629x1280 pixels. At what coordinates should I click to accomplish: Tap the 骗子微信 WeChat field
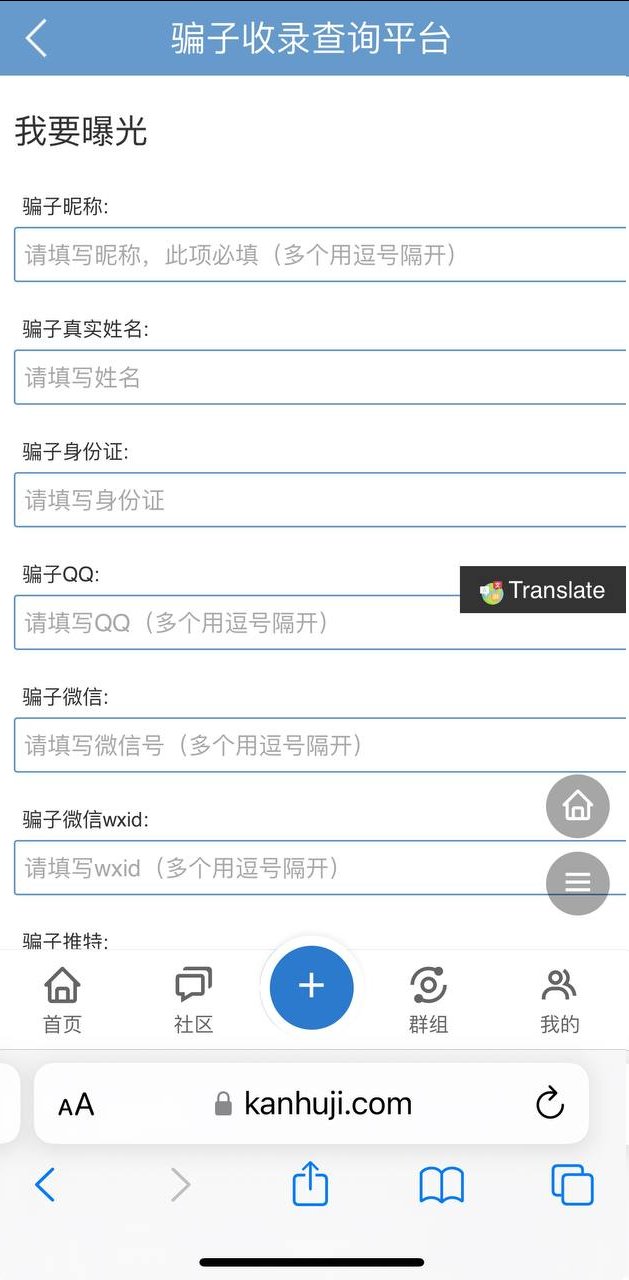point(320,745)
